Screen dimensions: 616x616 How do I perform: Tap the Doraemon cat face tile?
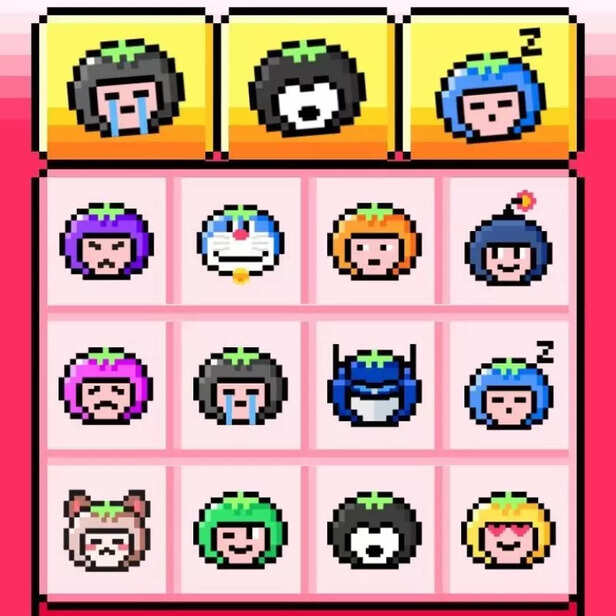(240, 243)
